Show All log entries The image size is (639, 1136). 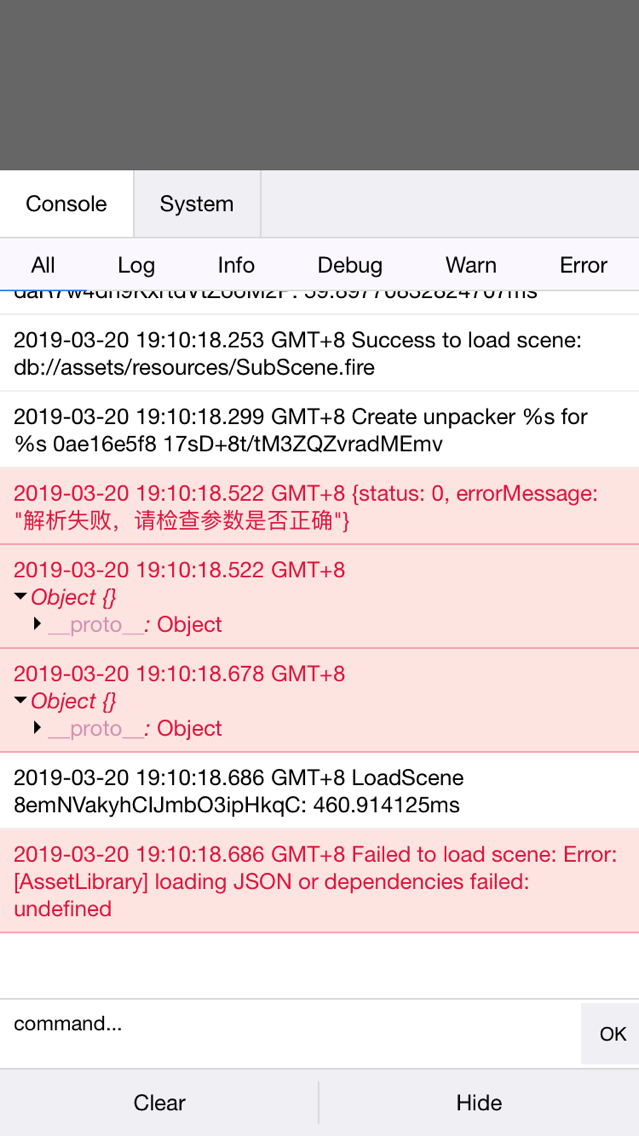click(43, 265)
